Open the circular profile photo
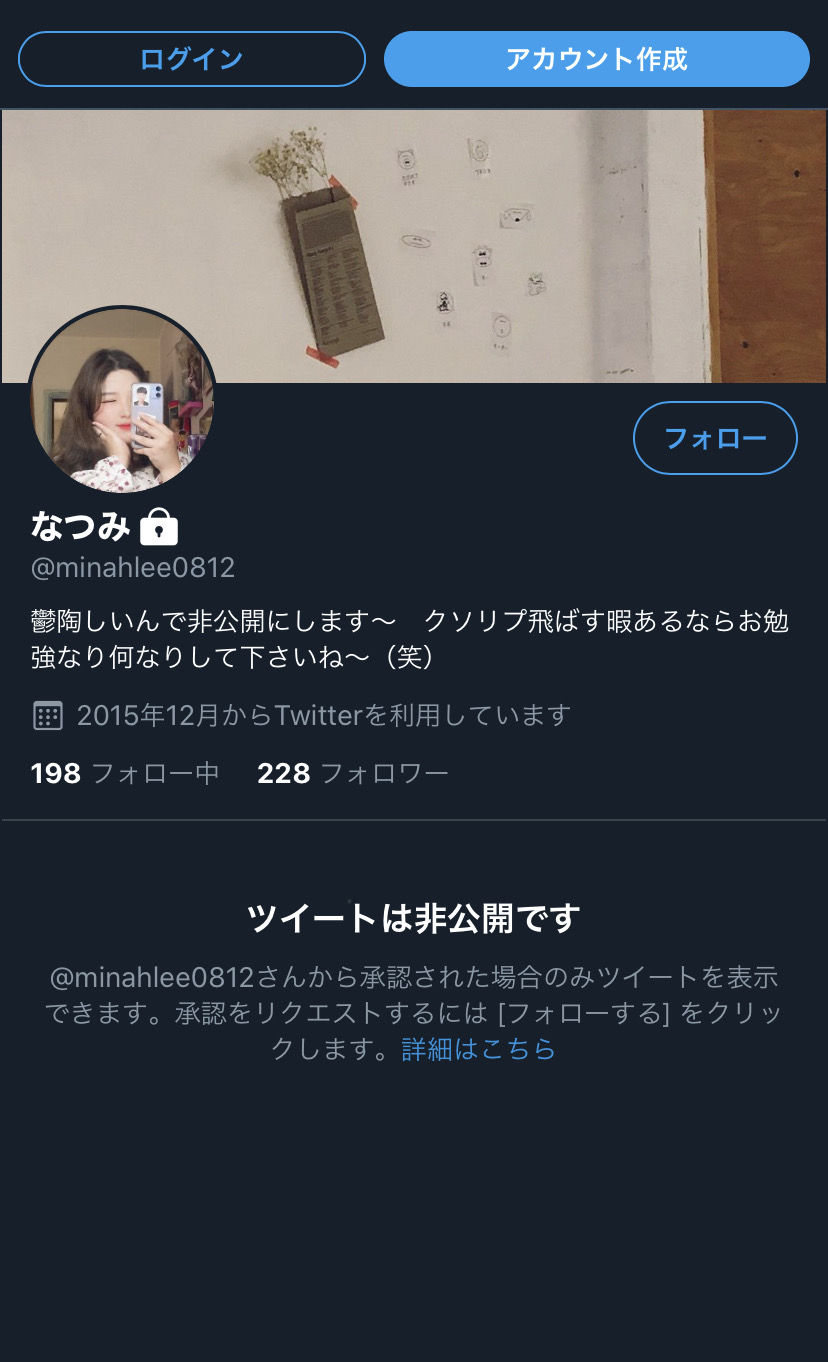The height and width of the screenshot is (1362, 828). 122,400
